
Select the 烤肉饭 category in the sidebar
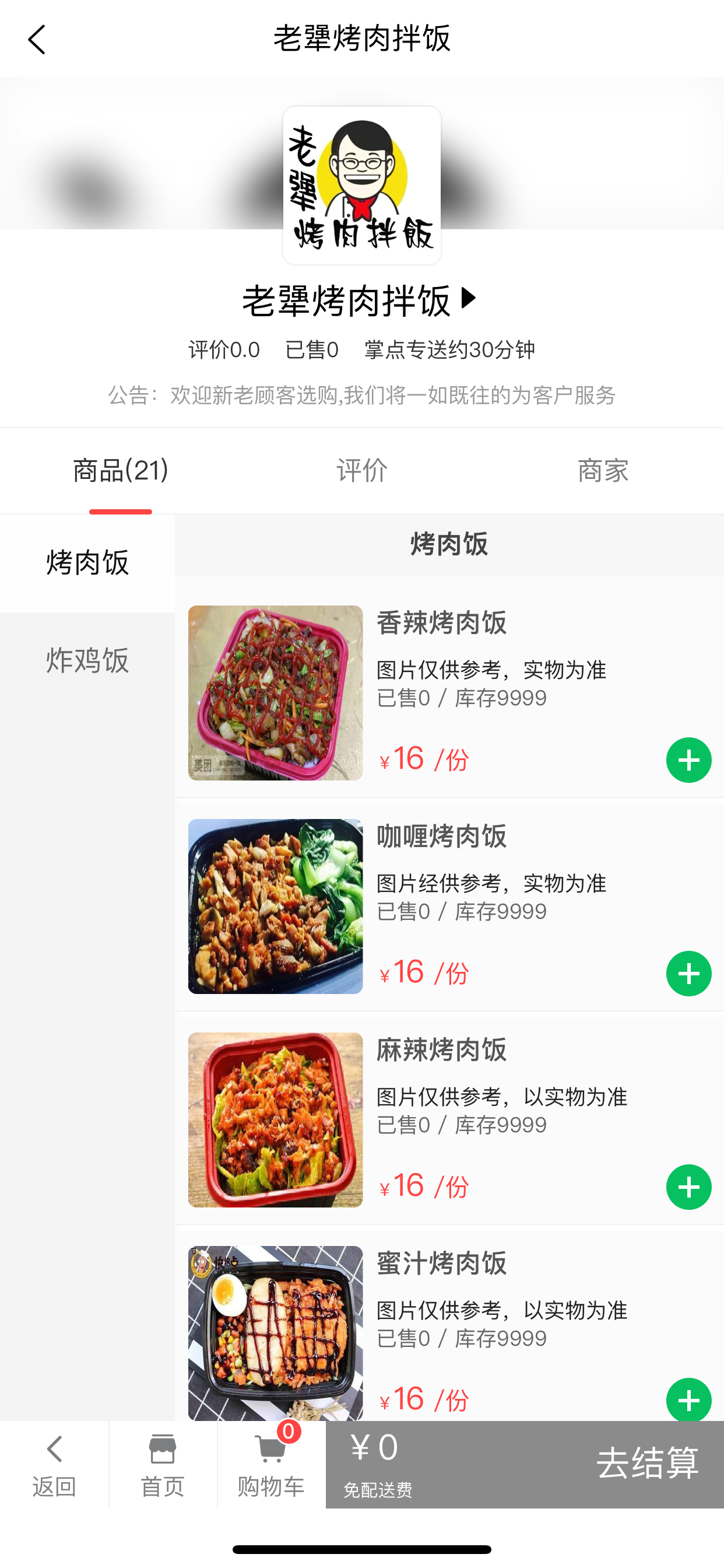(87, 562)
